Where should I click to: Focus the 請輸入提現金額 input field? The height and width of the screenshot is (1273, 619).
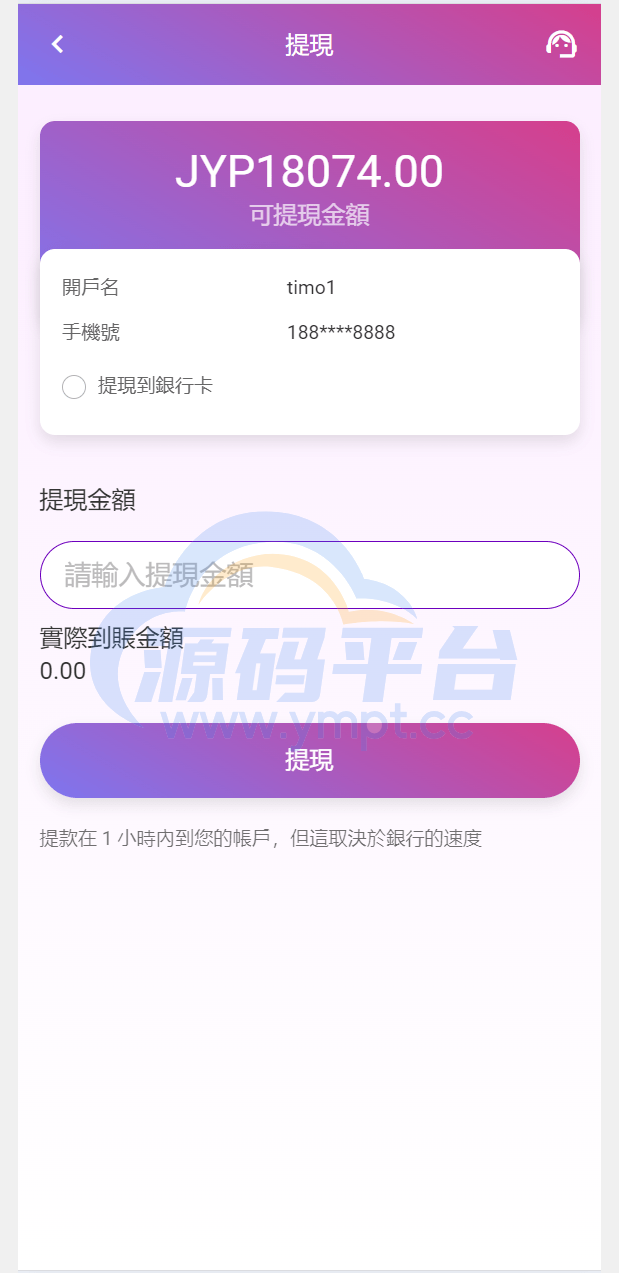click(309, 575)
